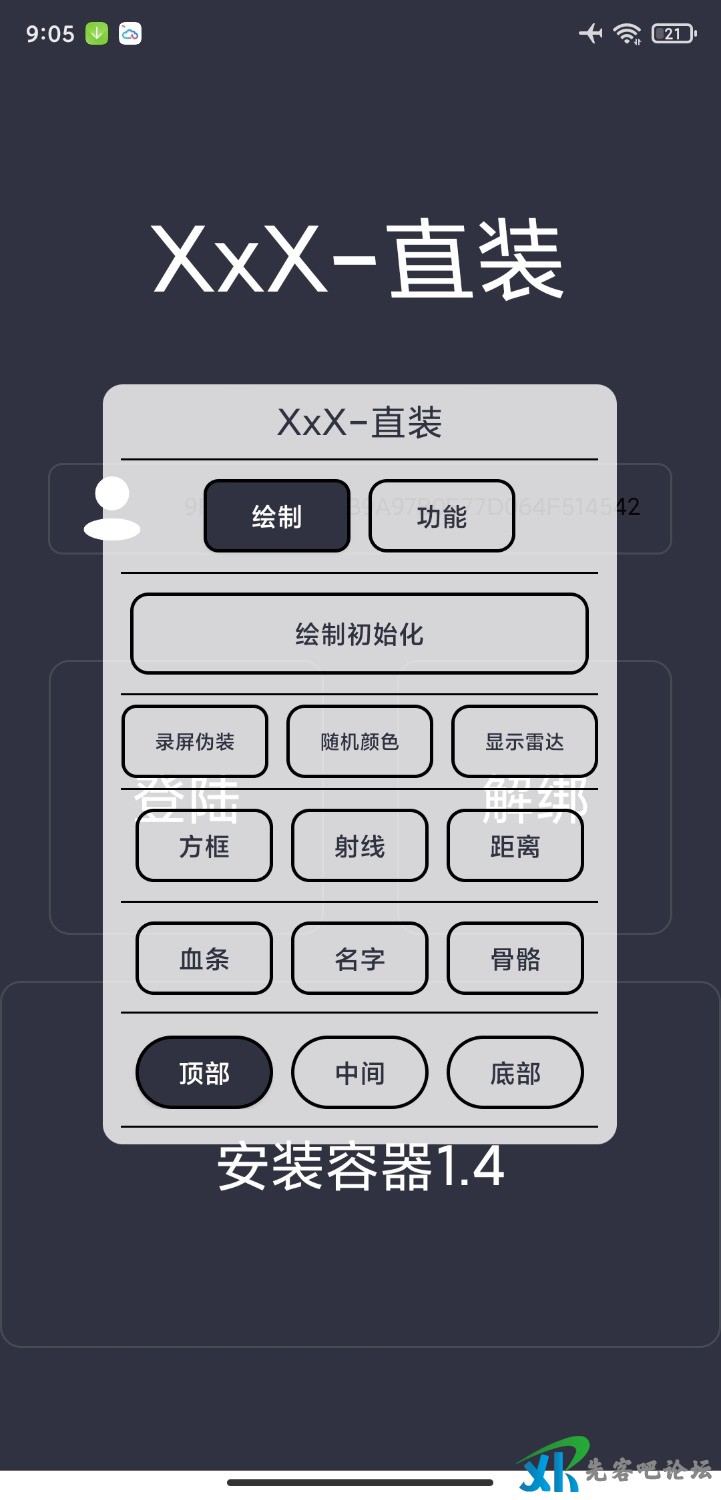This screenshot has height=1500, width=721.
Task: Toggle 显示雷达 radar display
Action: (525, 742)
